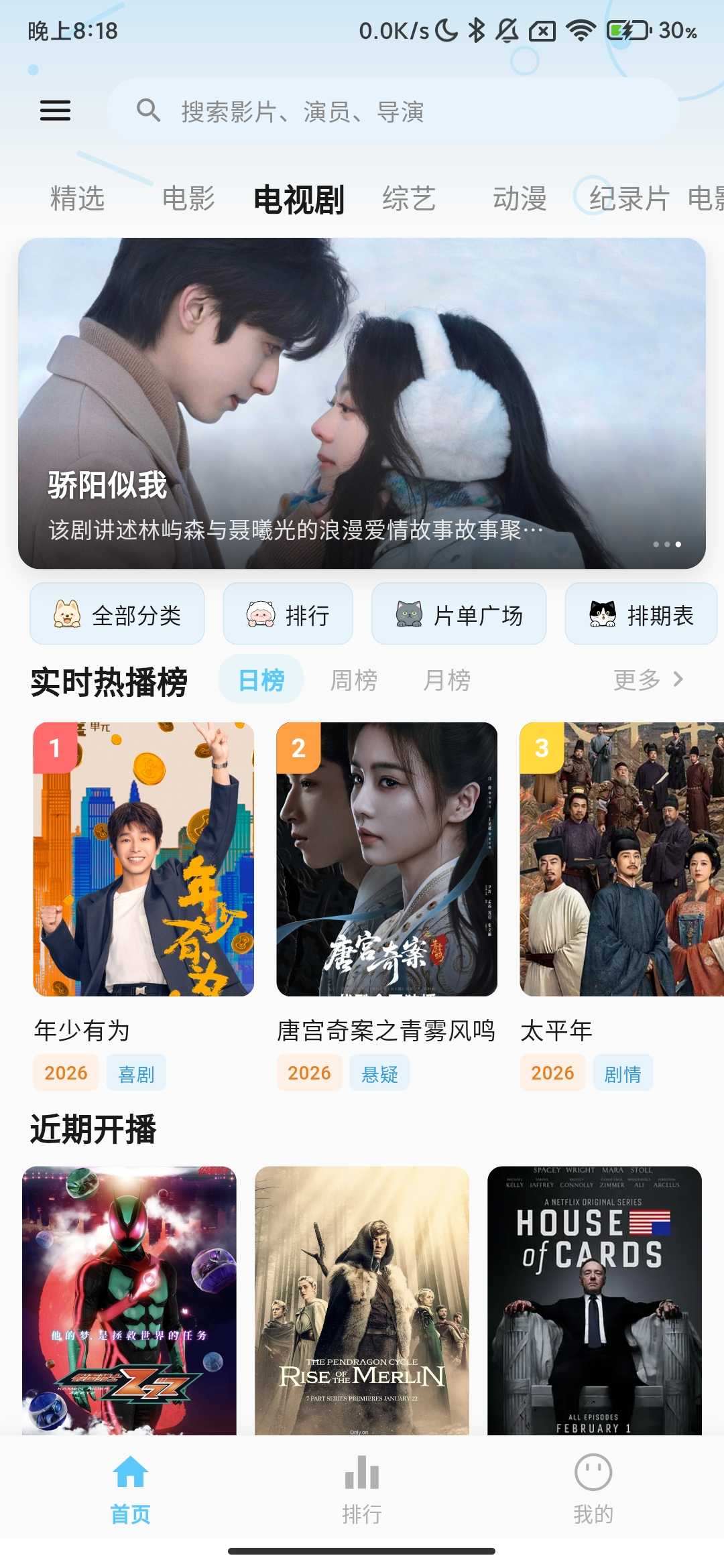
Task: Open the House of Cards poster
Action: pyautogui.click(x=595, y=1300)
